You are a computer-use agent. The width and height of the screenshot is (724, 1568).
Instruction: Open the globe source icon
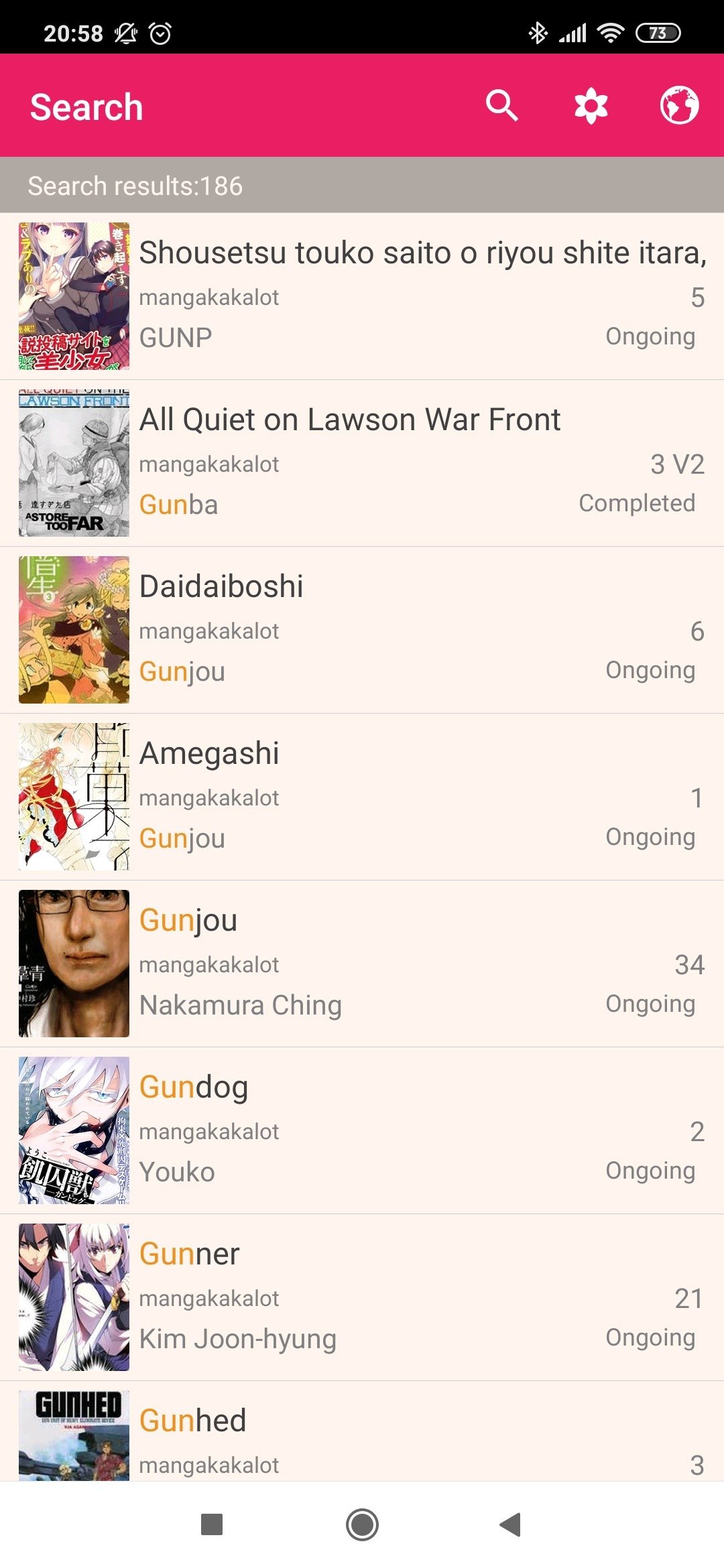click(679, 106)
